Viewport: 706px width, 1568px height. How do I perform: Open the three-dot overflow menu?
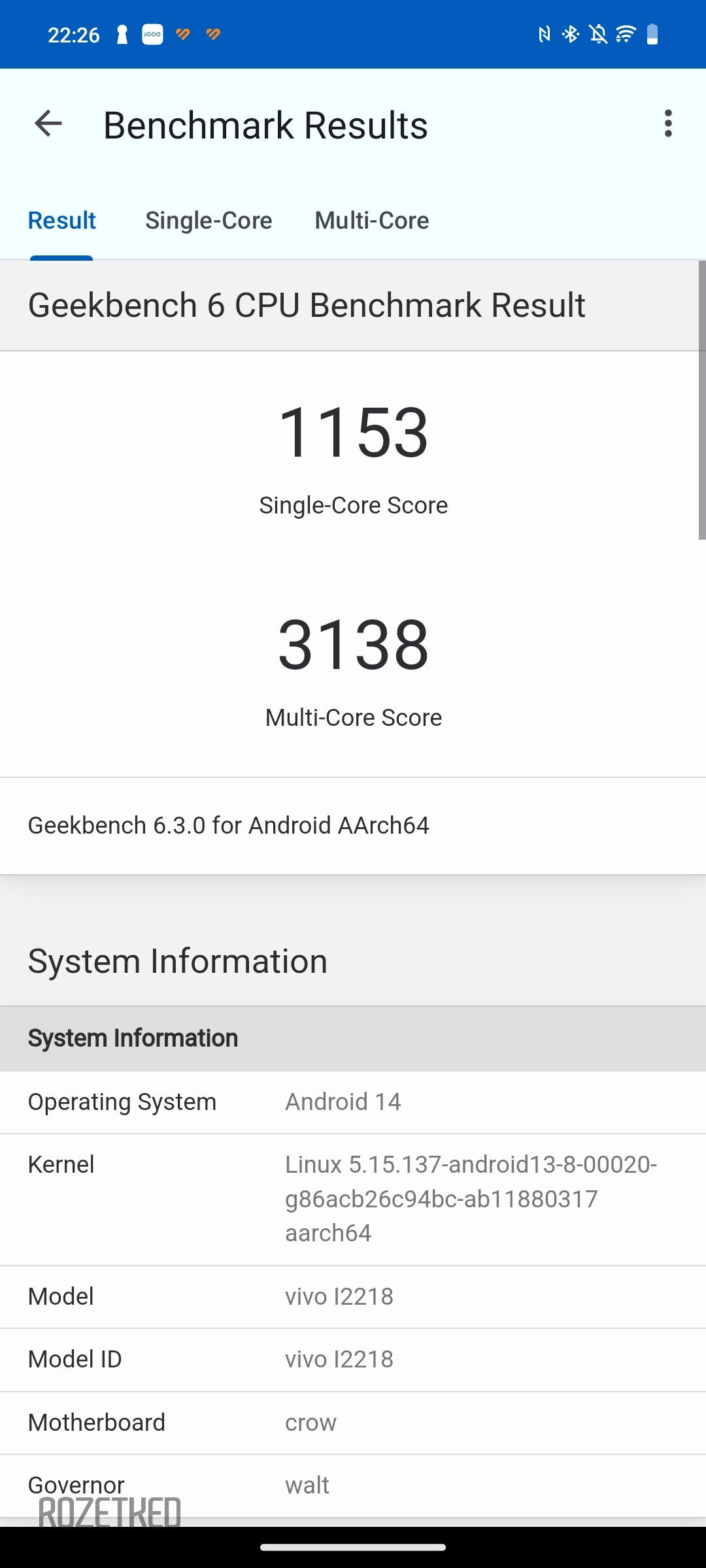click(x=667, y=123)
